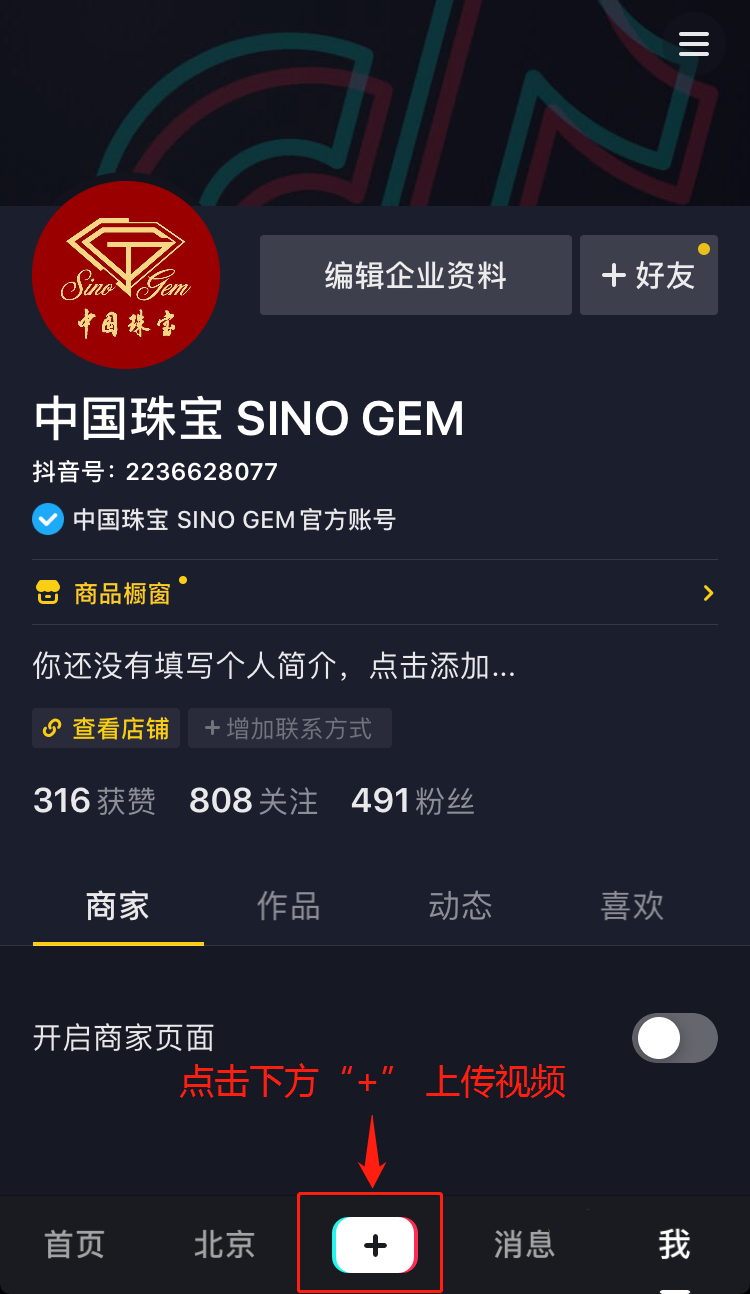Viewport: 750px width, 1294px height.
Task: Switch to 商家 tab
Action: click(x=118, y=906)
